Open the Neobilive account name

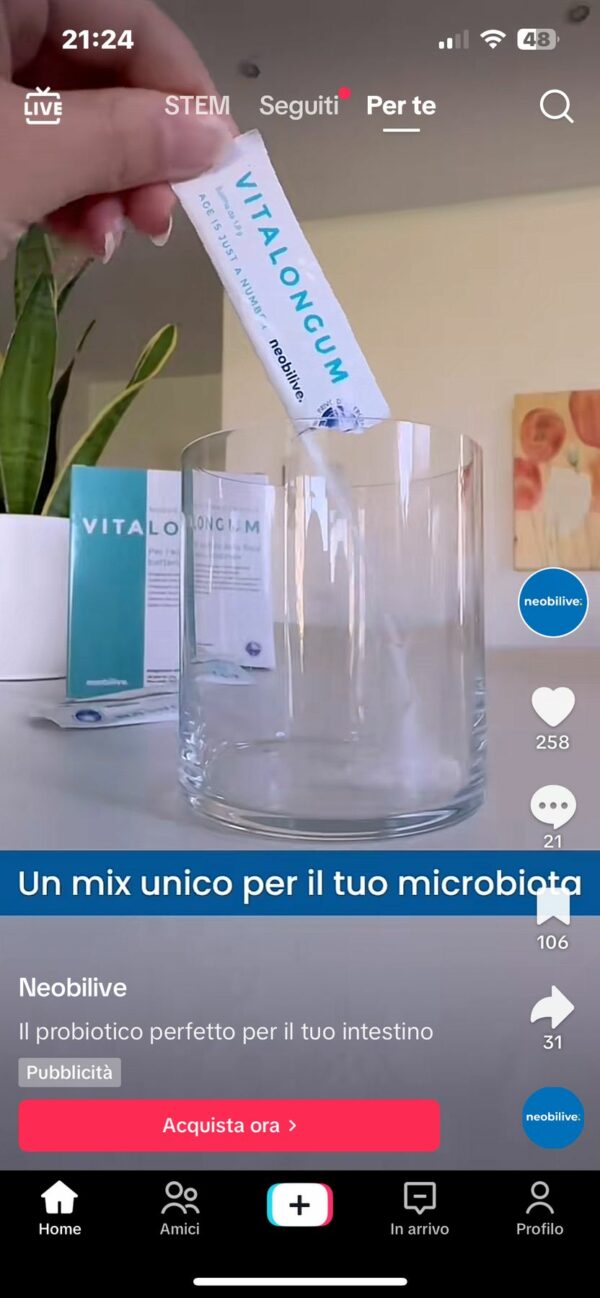pyautogui.click(x=73, y=988)
